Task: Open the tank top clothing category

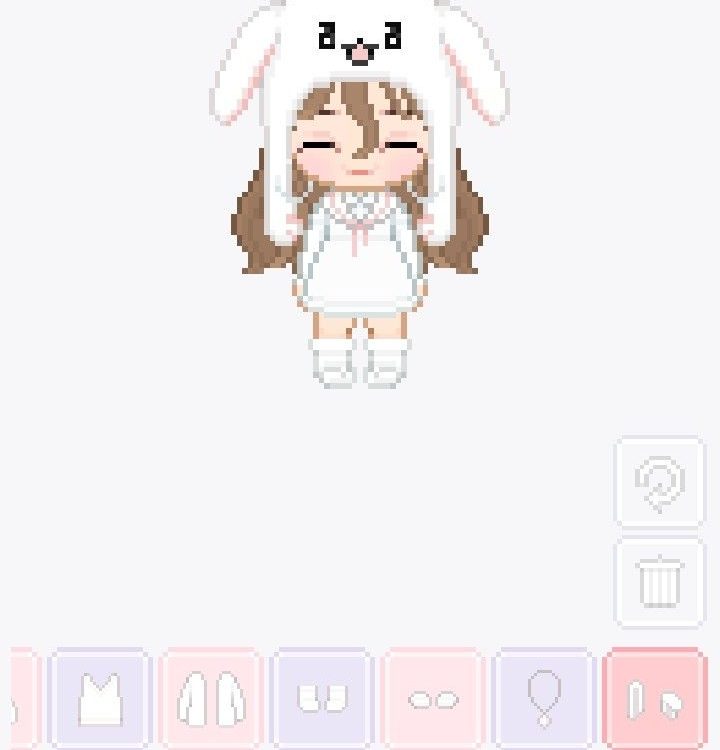Action: point(100,698)
